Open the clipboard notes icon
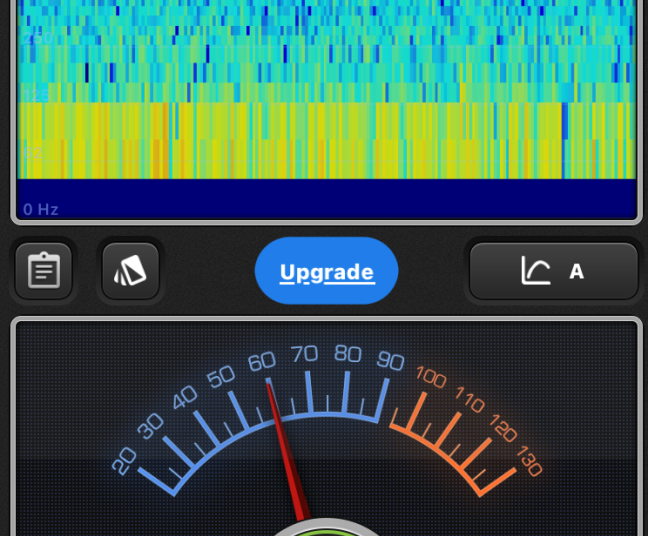 pyautogui.click(x=44, y=271)
